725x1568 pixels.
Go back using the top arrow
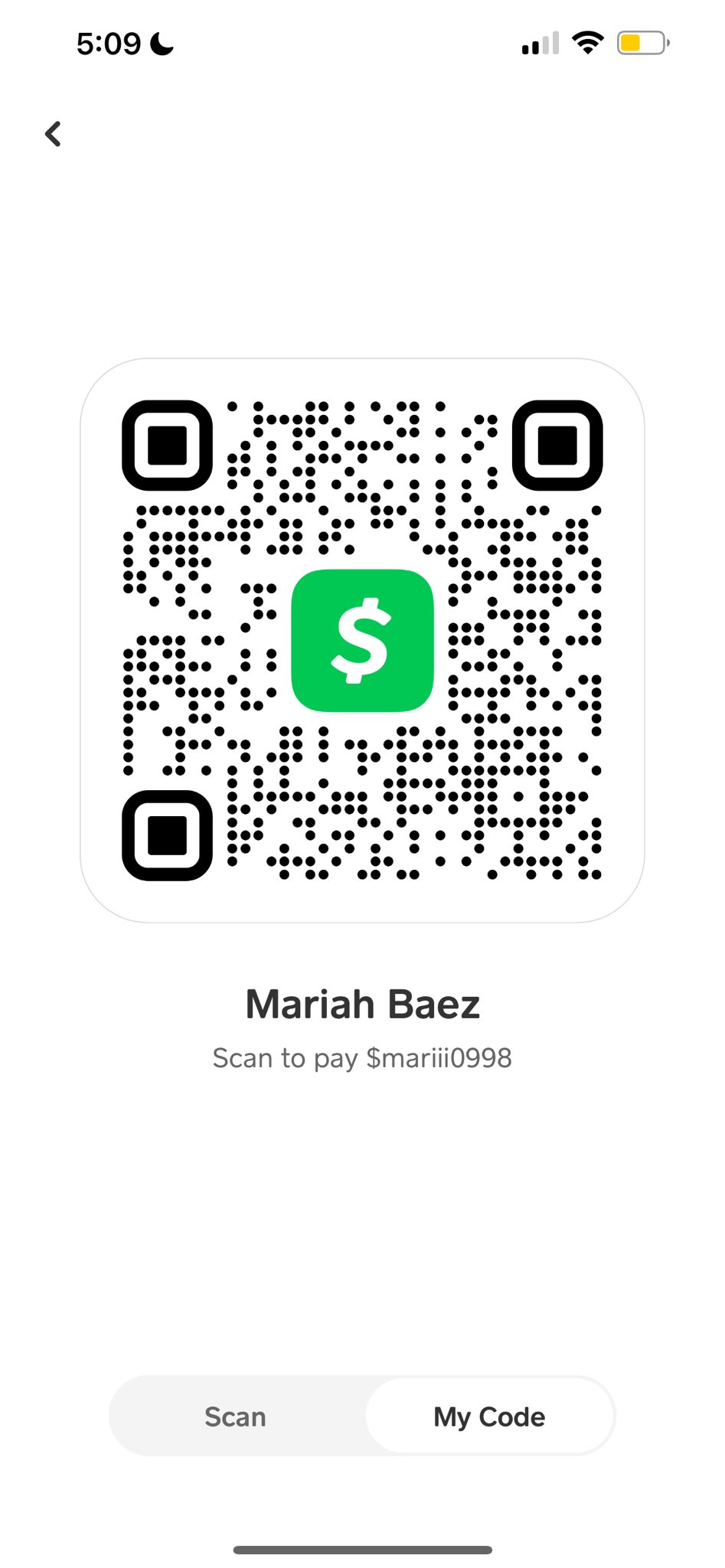click(x=53, y=134)
